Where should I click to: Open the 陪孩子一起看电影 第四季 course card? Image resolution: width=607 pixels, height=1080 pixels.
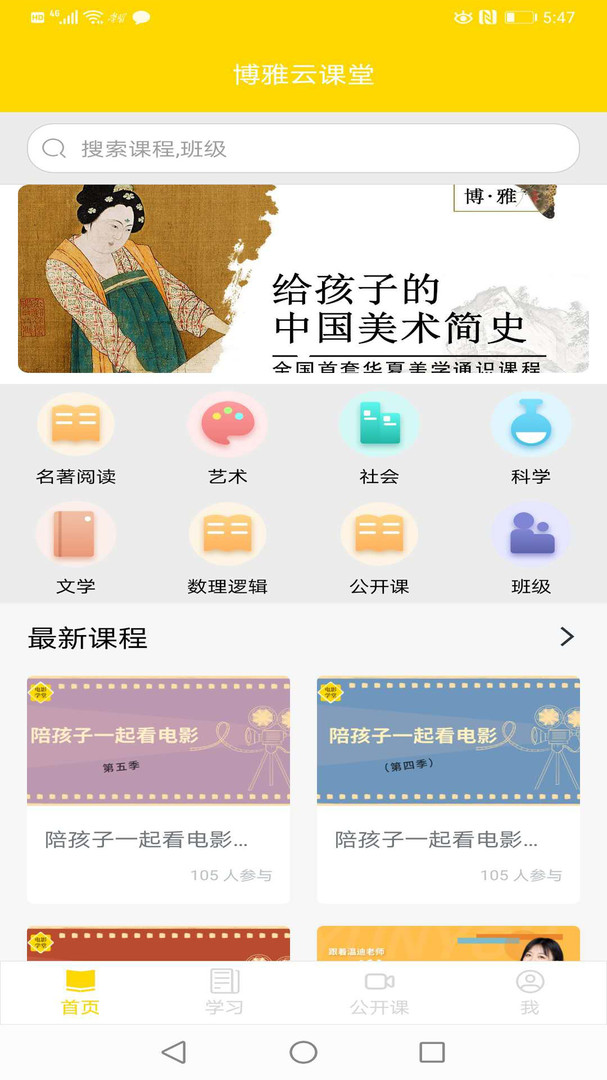pyautogui.click(x=448, y=789)
